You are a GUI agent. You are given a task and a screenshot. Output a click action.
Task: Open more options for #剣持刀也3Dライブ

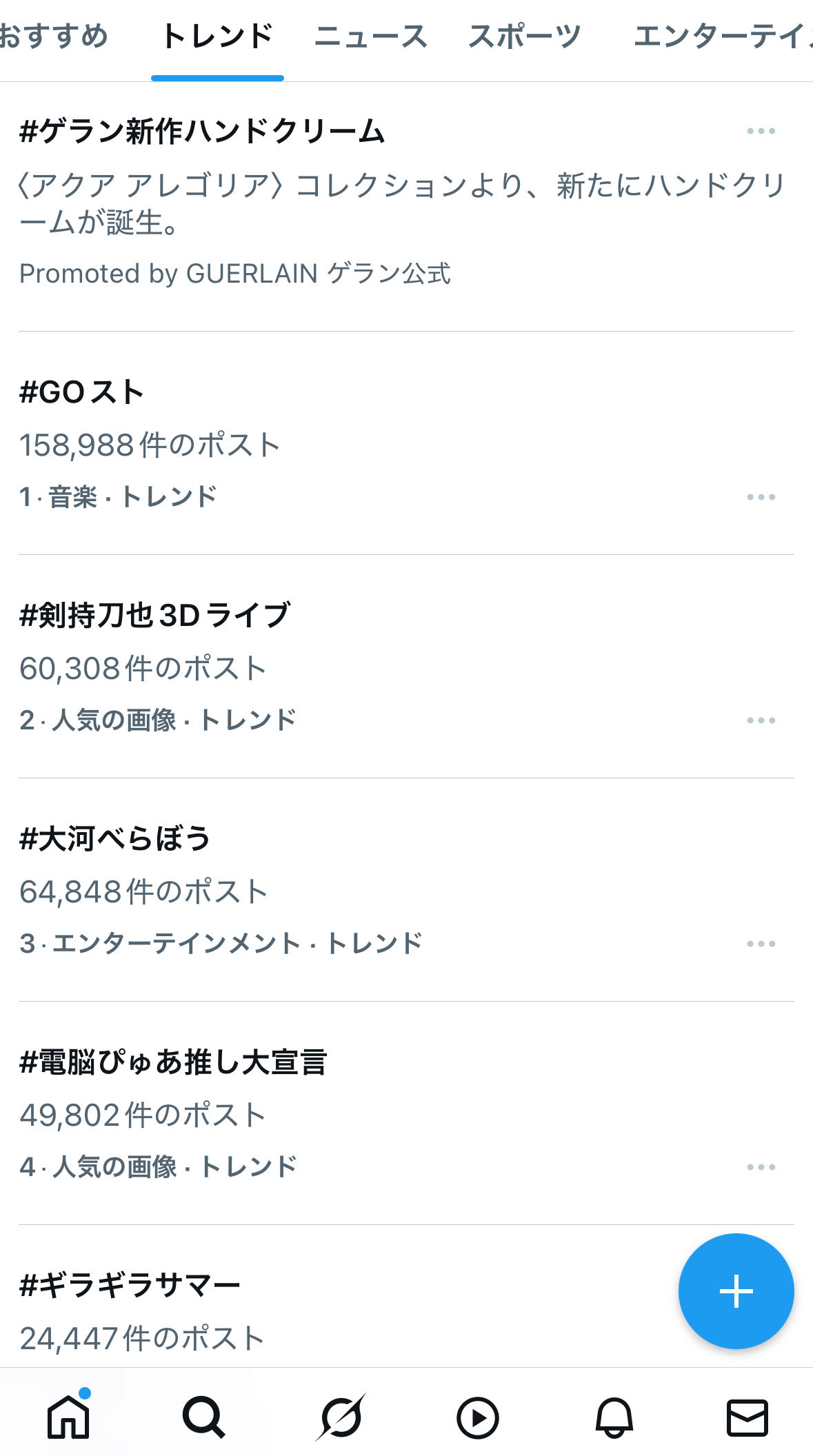click(761, 720)
